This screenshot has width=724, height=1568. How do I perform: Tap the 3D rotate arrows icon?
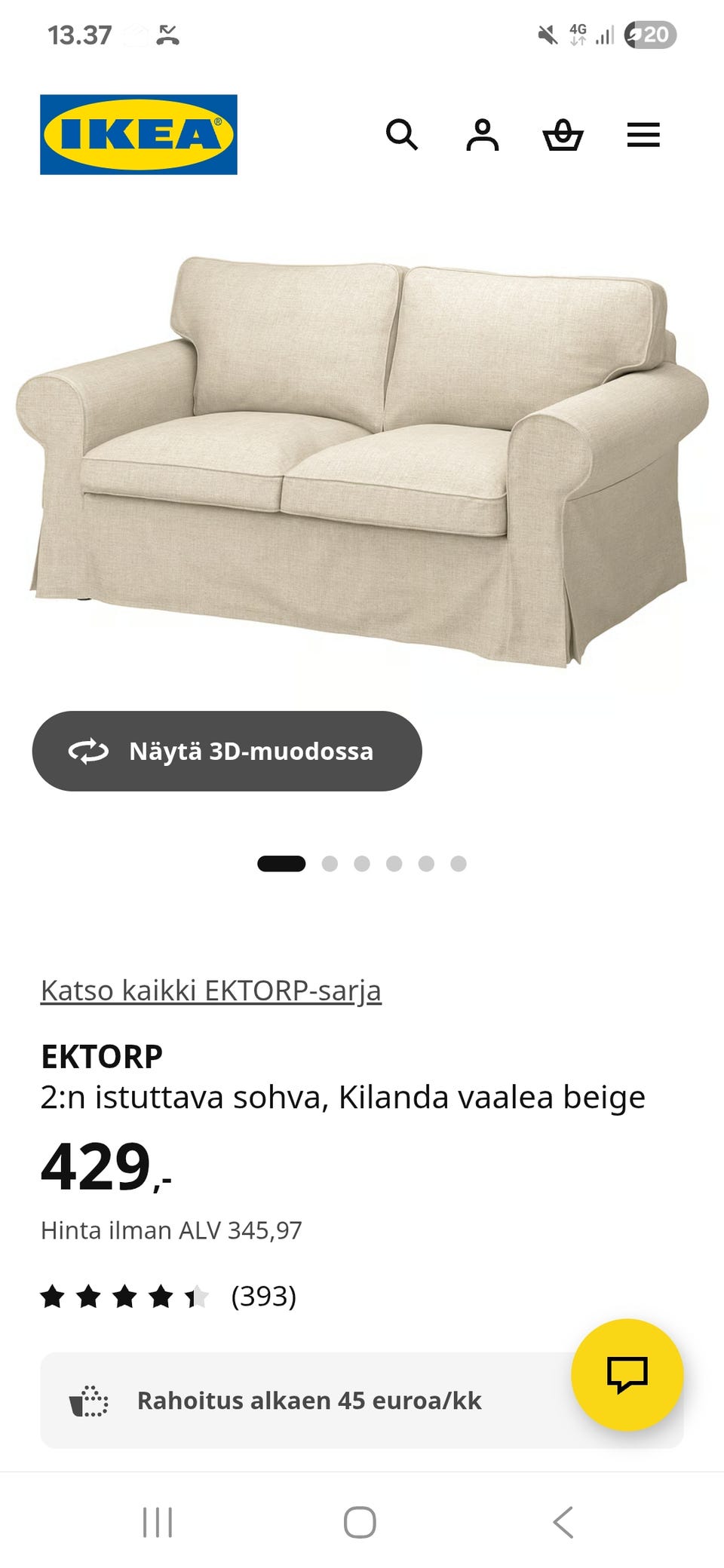point(90,751)
